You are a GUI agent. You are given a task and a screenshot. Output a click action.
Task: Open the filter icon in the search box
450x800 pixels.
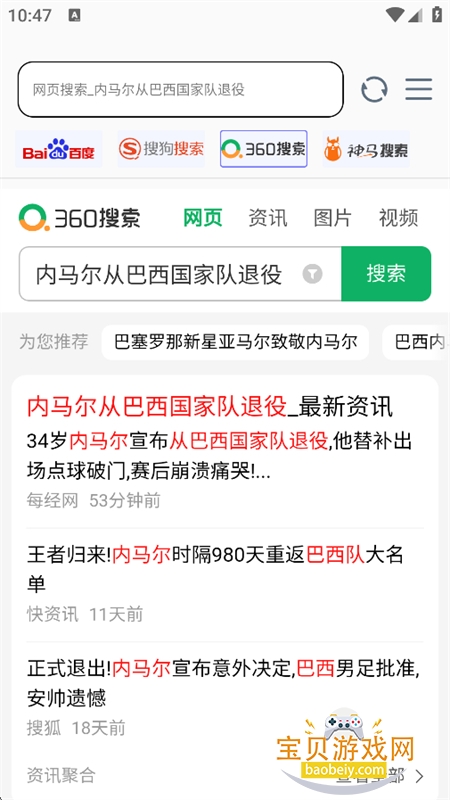pyautogui.click(x=312, y=274)
